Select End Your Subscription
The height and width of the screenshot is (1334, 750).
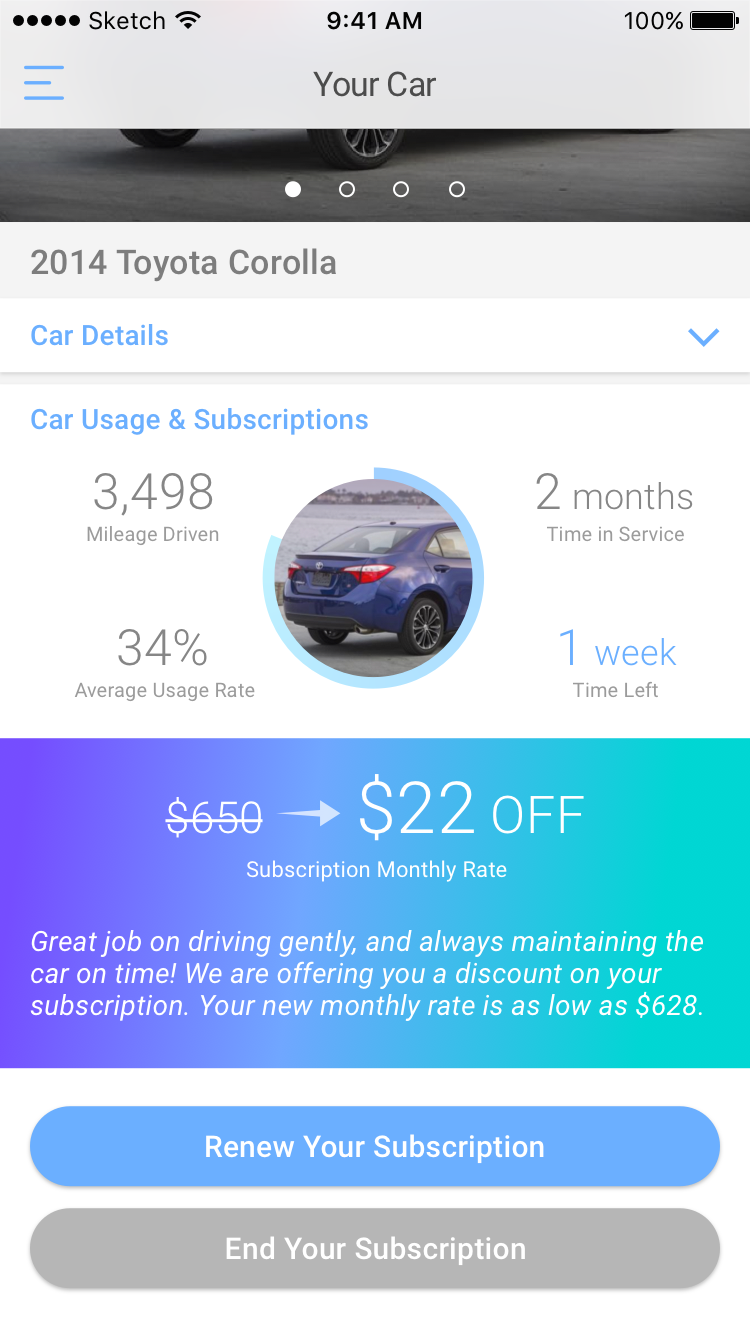coord(375,1248)
